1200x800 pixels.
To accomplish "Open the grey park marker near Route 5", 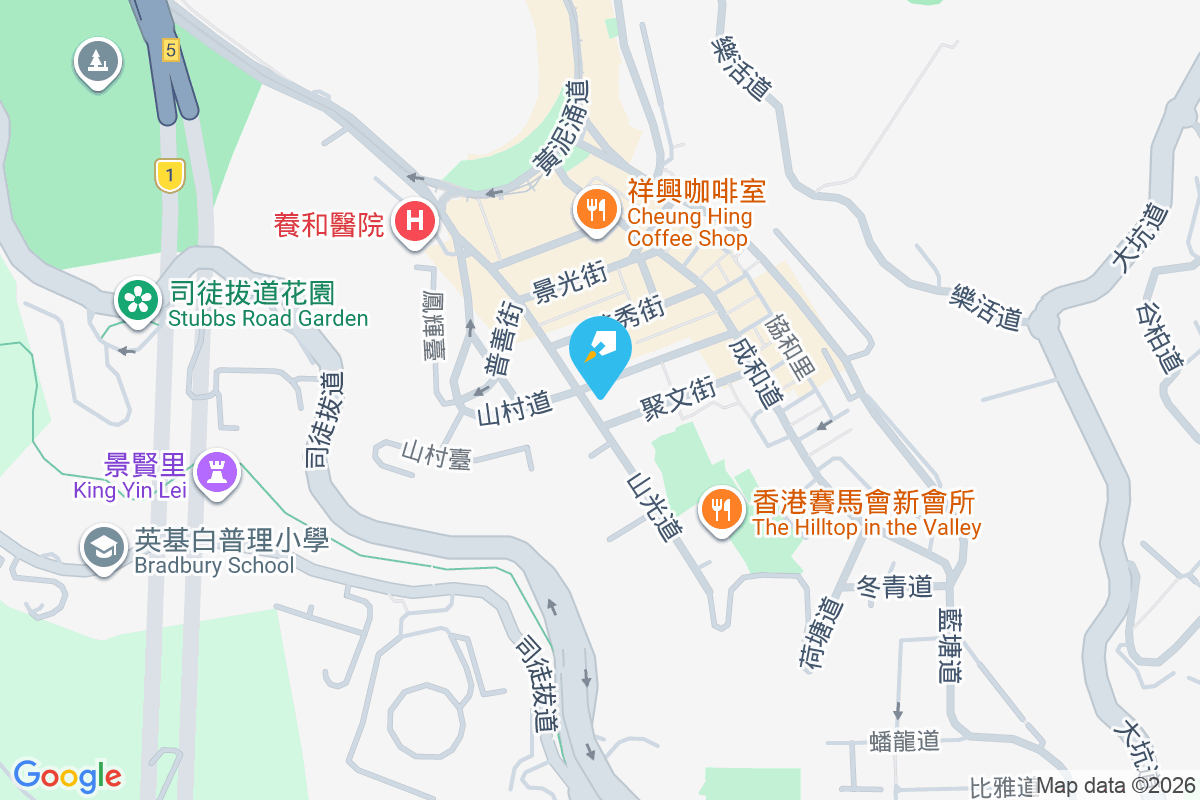I will click(x=97, y=62).
